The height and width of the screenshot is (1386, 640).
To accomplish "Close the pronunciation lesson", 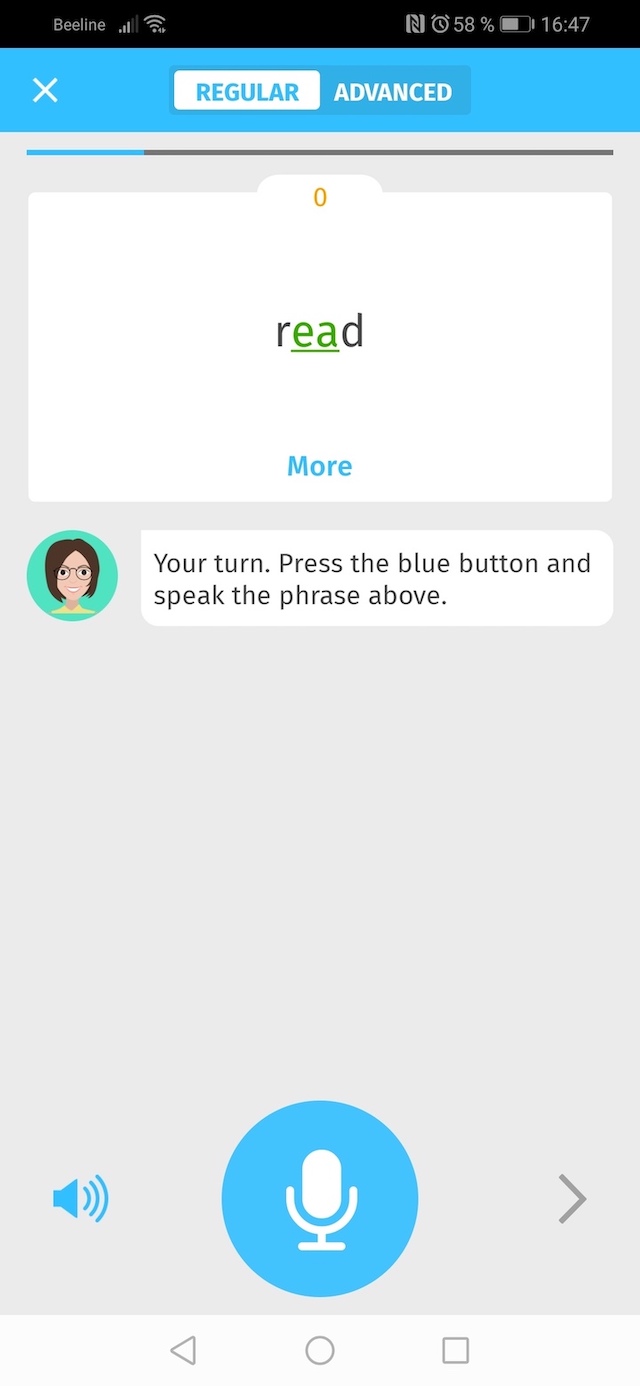I will click(45, 91).
